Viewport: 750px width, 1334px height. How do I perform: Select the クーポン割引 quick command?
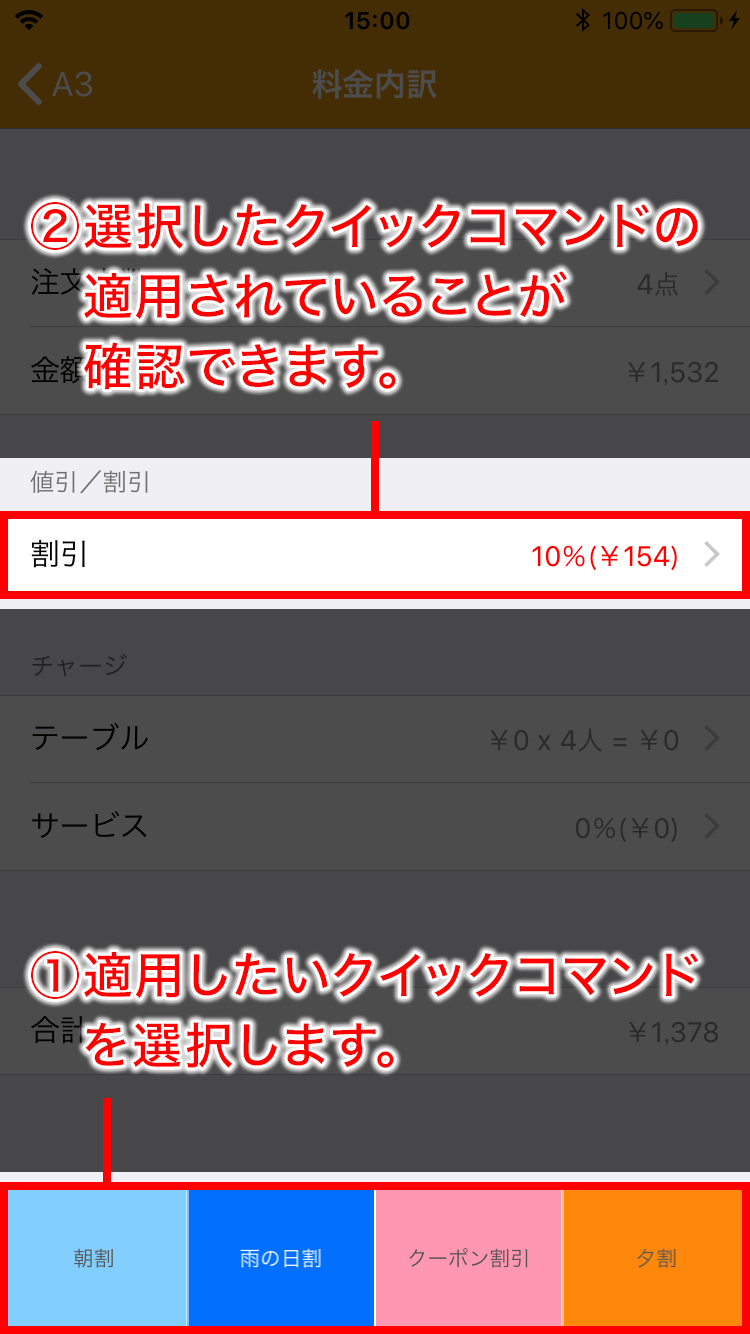(469, 1258)
